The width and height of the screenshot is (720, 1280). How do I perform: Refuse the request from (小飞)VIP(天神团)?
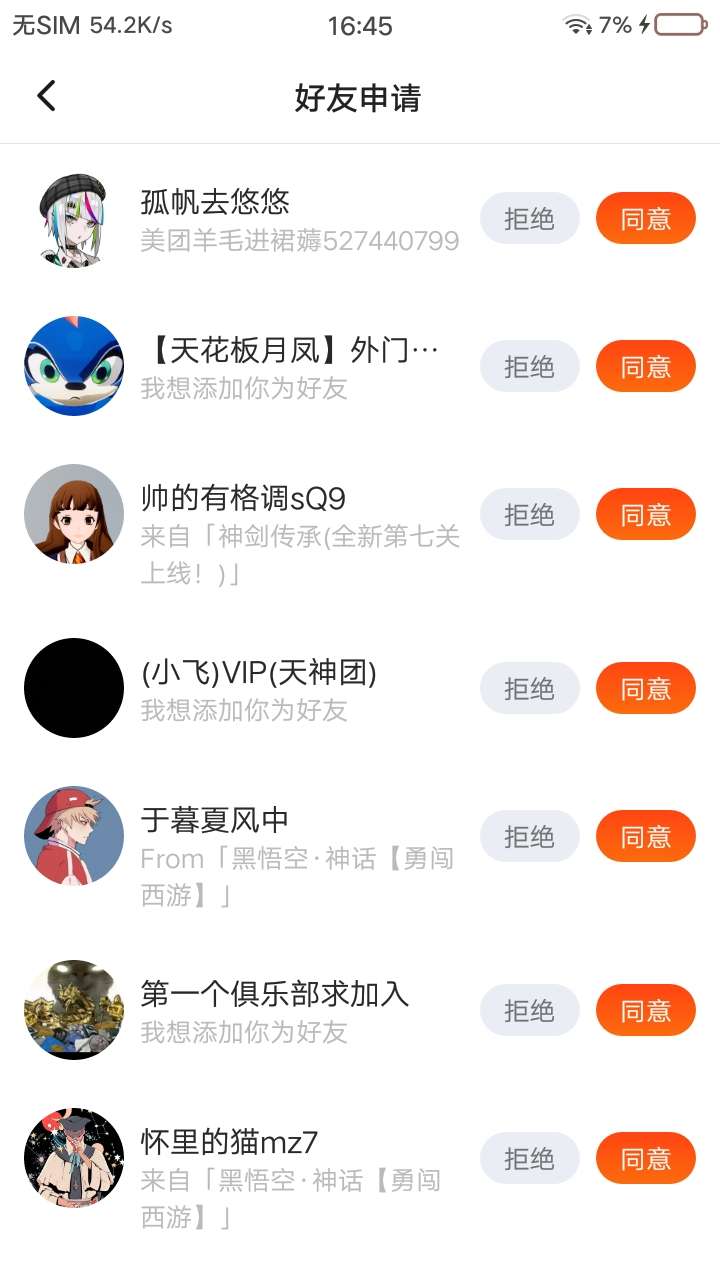[x=529, y=688]
